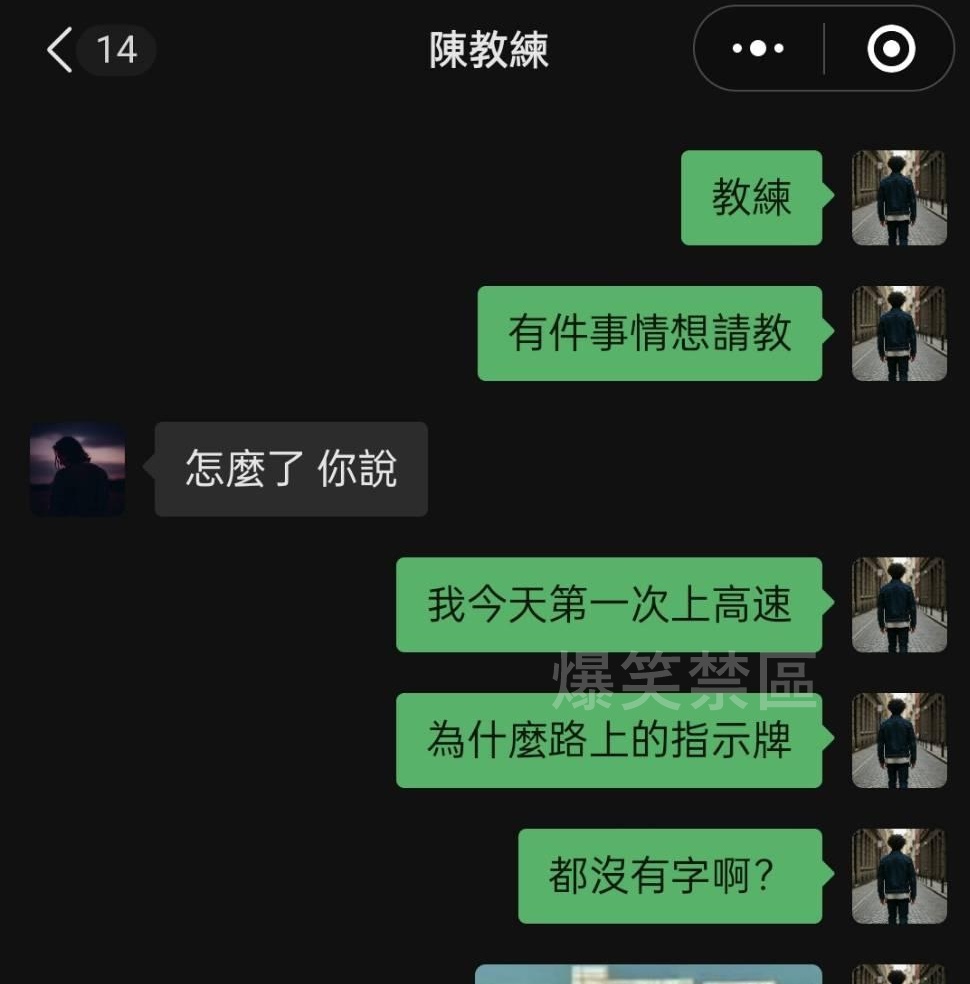Screen dimensions: 970x984
Task: Close the mini program with the circle button
Action: 890,49
